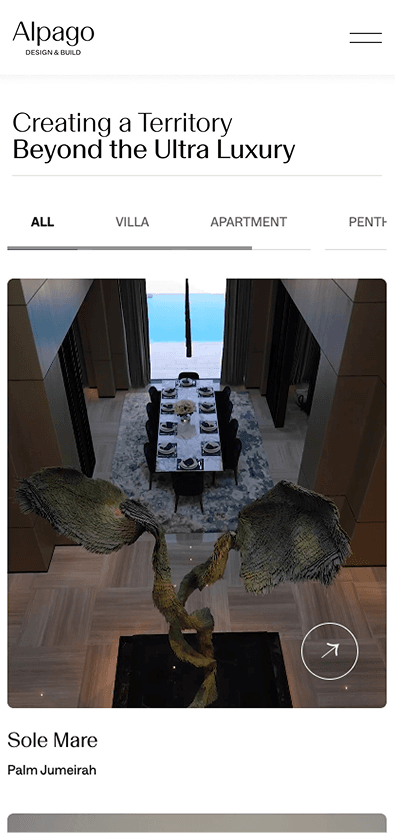Show the Penthouse category tab

(x=367, y=222)
